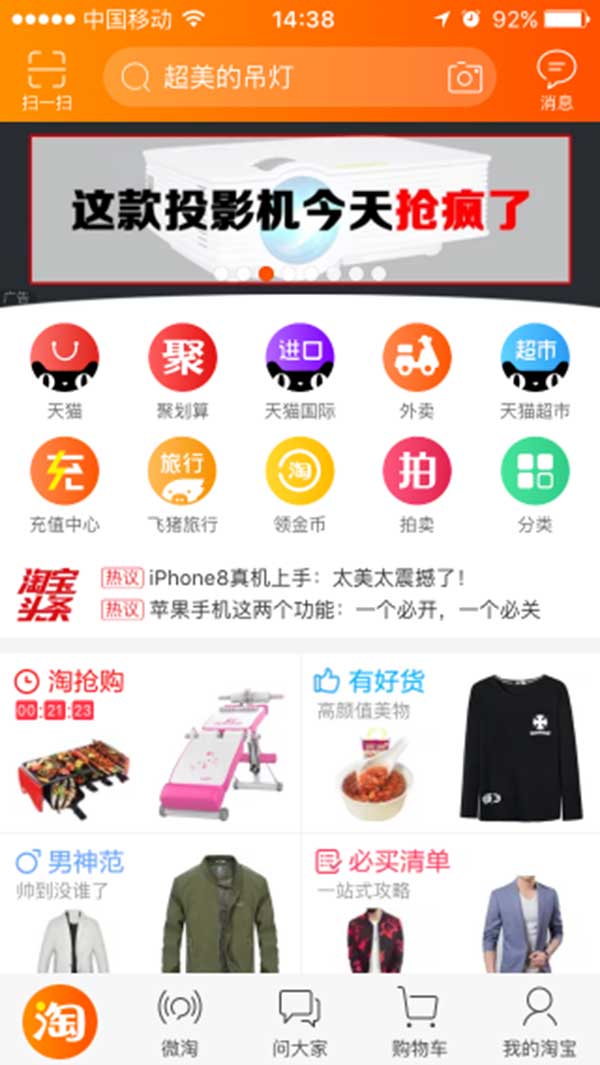Open 淘抢购 flash sale card
Viewport: 600px width, 1065px height.
click(150, 742)
